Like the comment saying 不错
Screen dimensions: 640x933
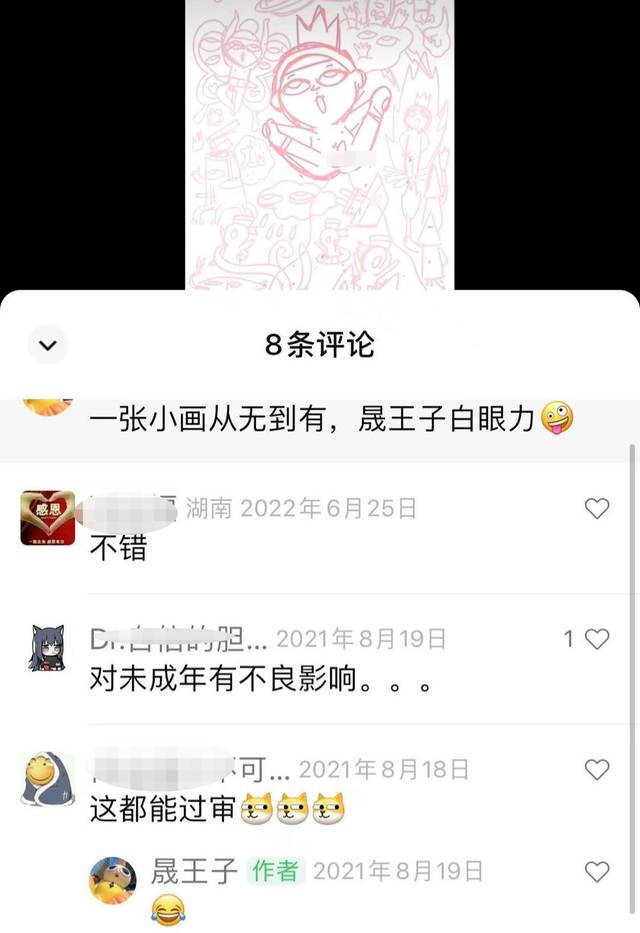click(596, 509)
